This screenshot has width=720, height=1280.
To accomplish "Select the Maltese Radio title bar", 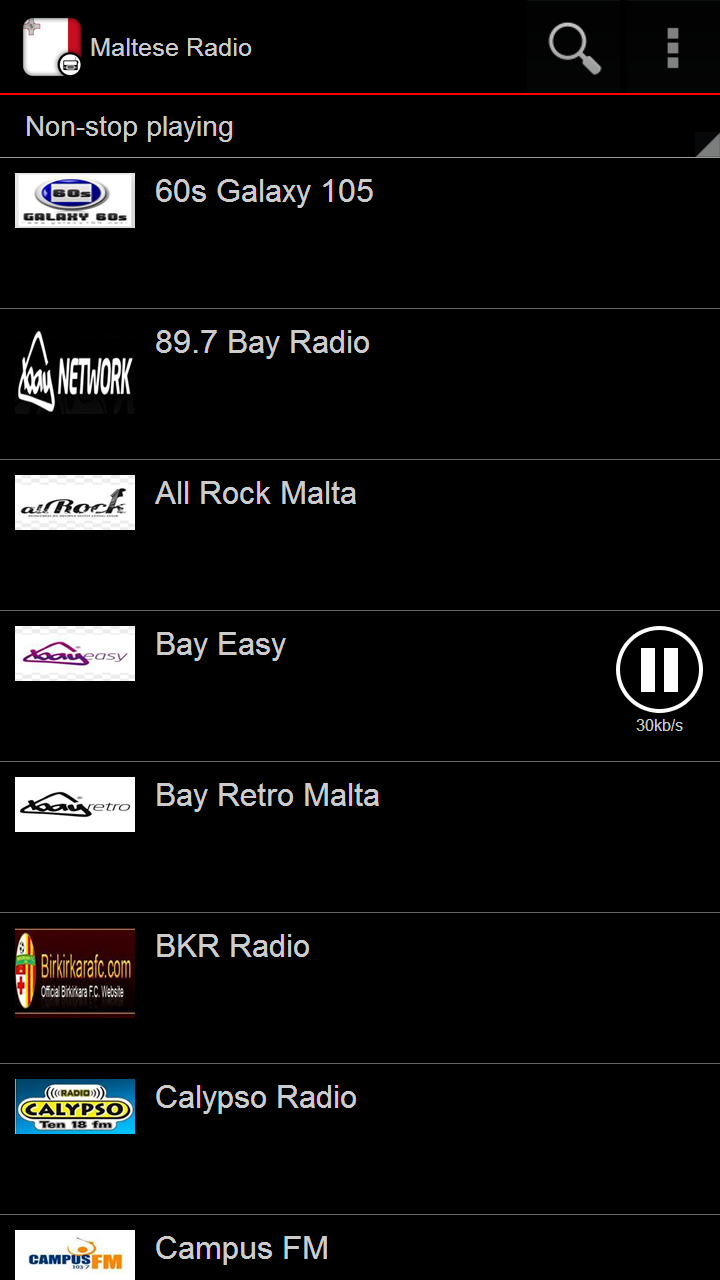I will (170, 47).
